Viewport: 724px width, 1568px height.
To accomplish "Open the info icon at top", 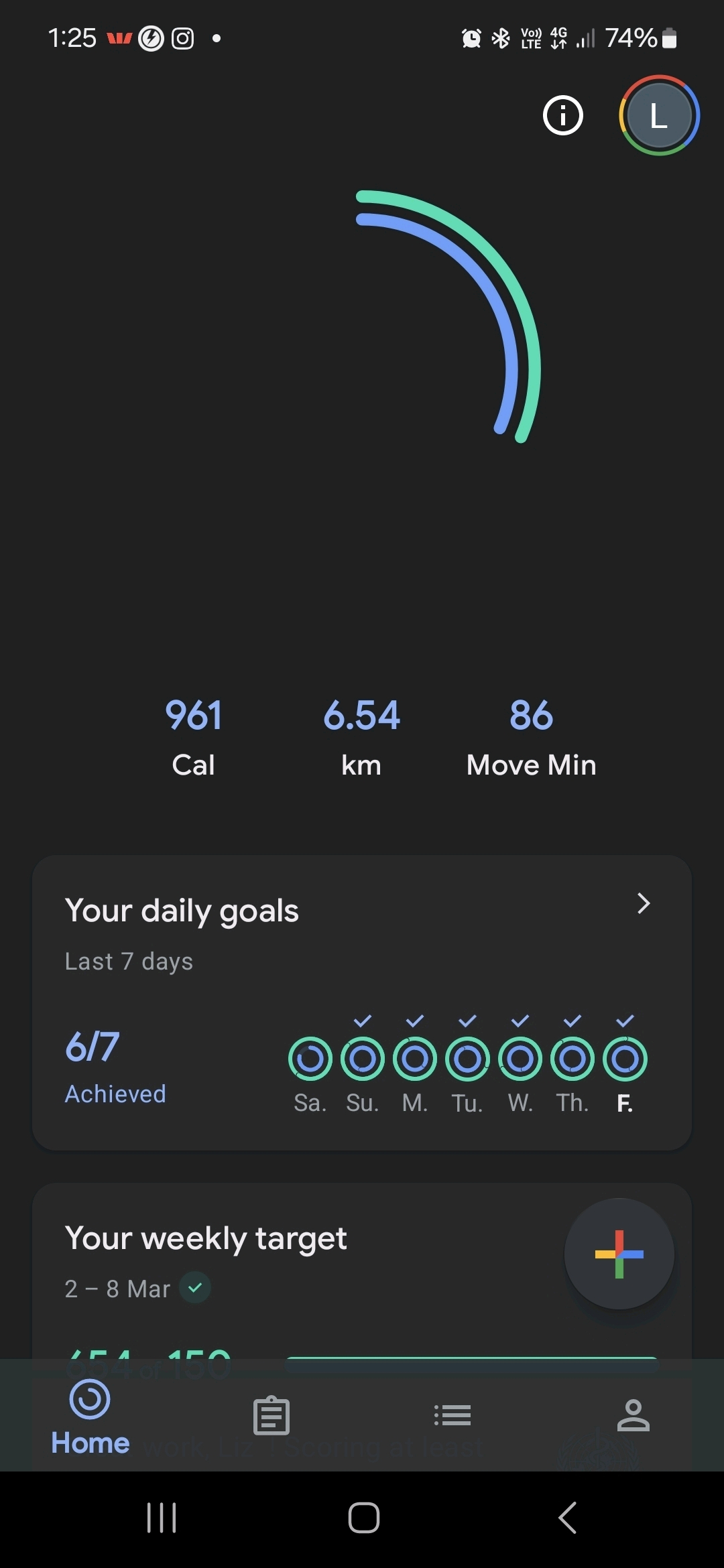I will point(562,115).
